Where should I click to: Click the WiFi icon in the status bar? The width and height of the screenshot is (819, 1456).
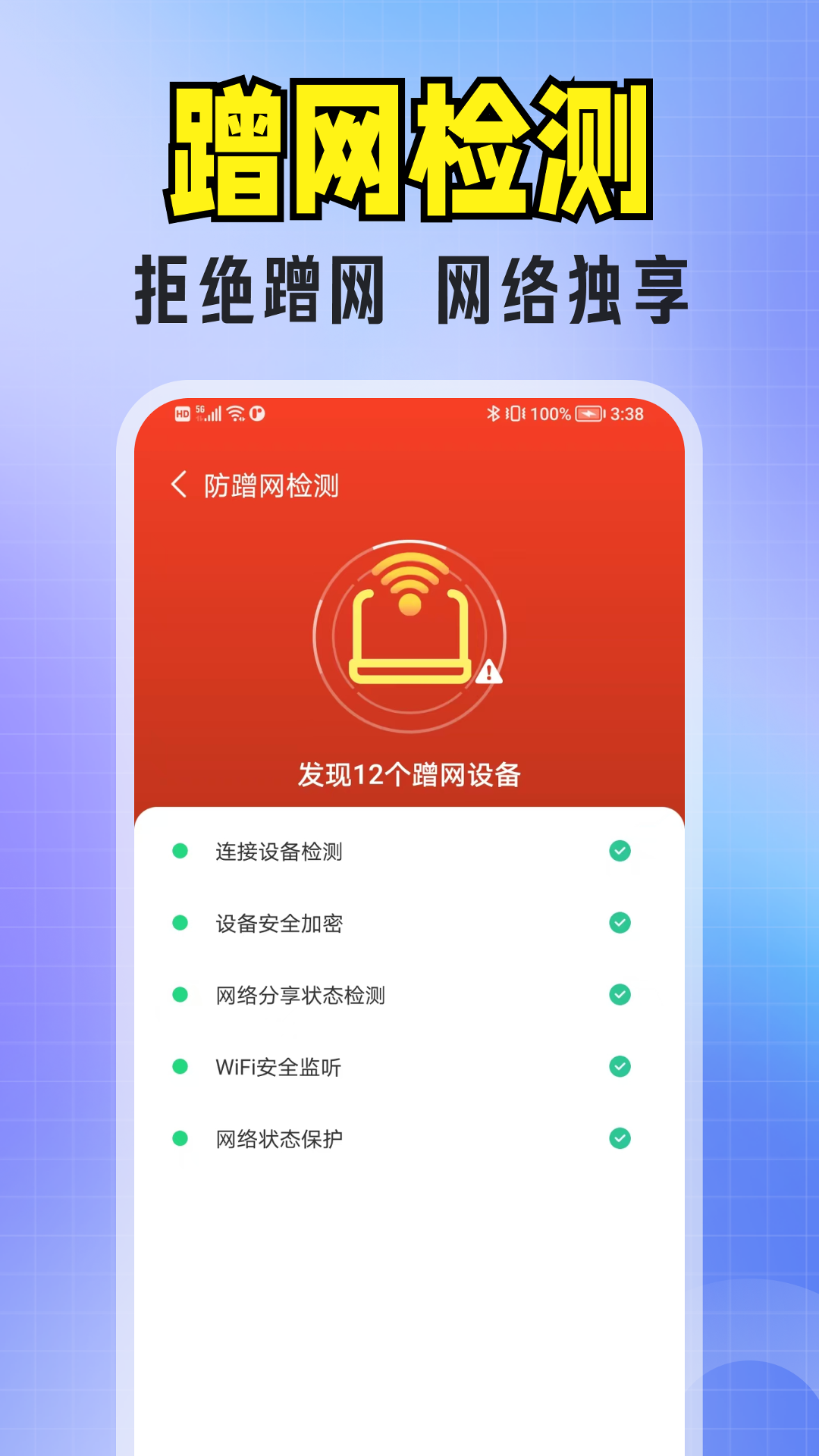pos(237,414)
